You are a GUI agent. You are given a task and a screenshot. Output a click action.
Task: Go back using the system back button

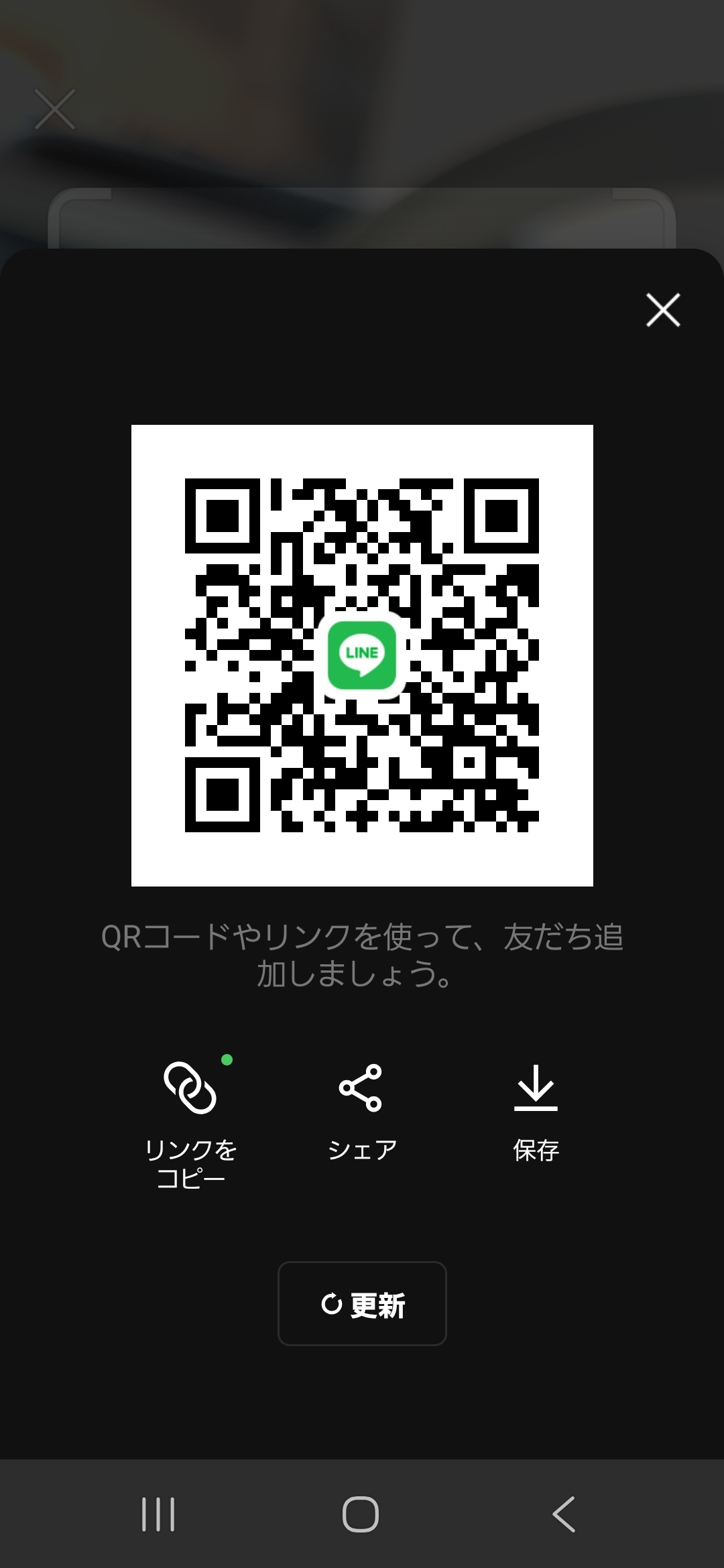click(x=564, y=1514)
